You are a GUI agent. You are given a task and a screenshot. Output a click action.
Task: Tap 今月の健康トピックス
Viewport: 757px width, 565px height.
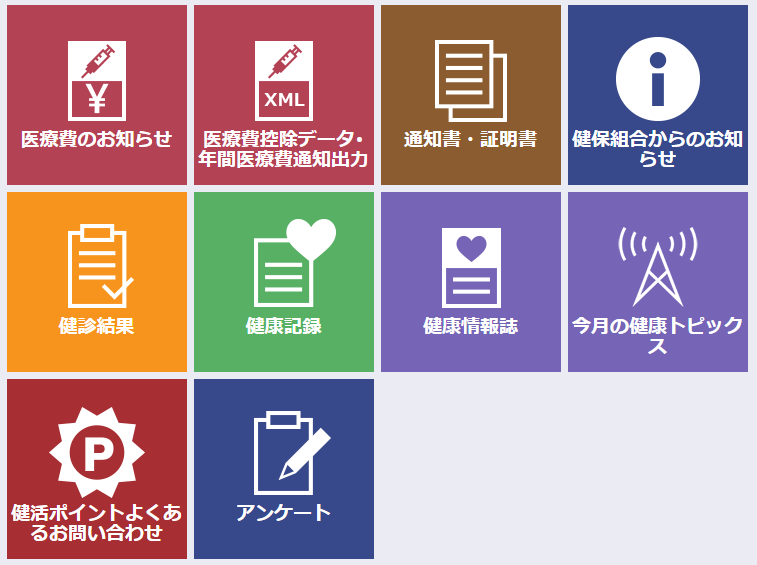coord(658,282)
